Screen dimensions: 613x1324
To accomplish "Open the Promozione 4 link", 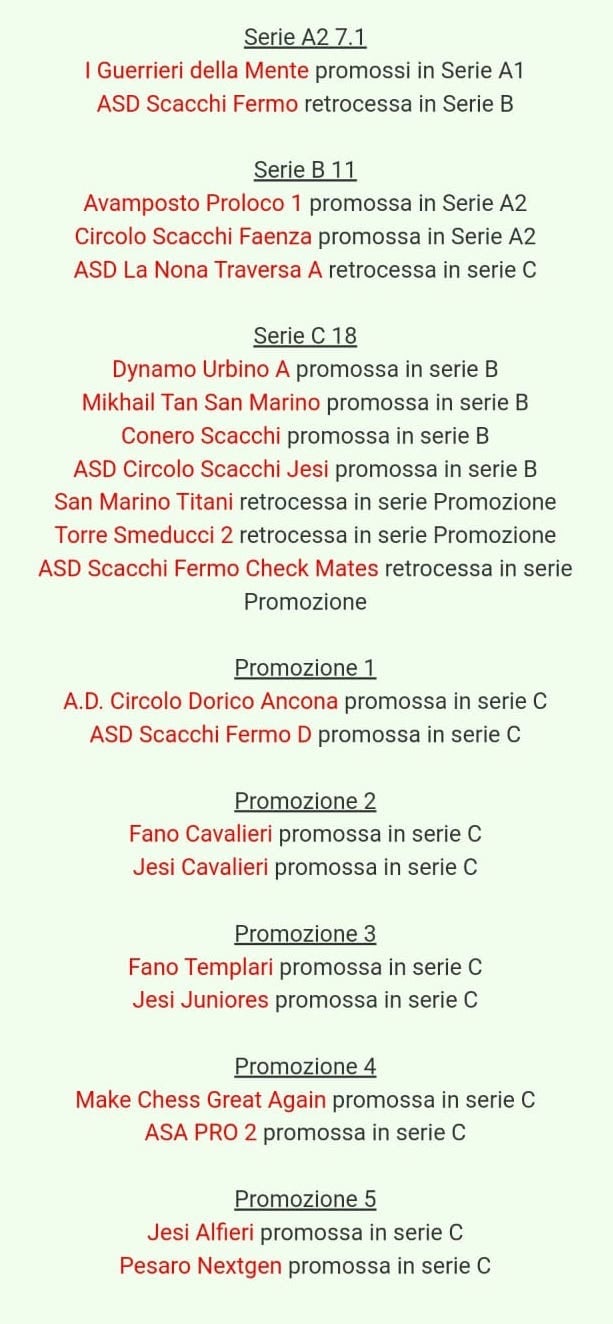I will coord(305,1067).
